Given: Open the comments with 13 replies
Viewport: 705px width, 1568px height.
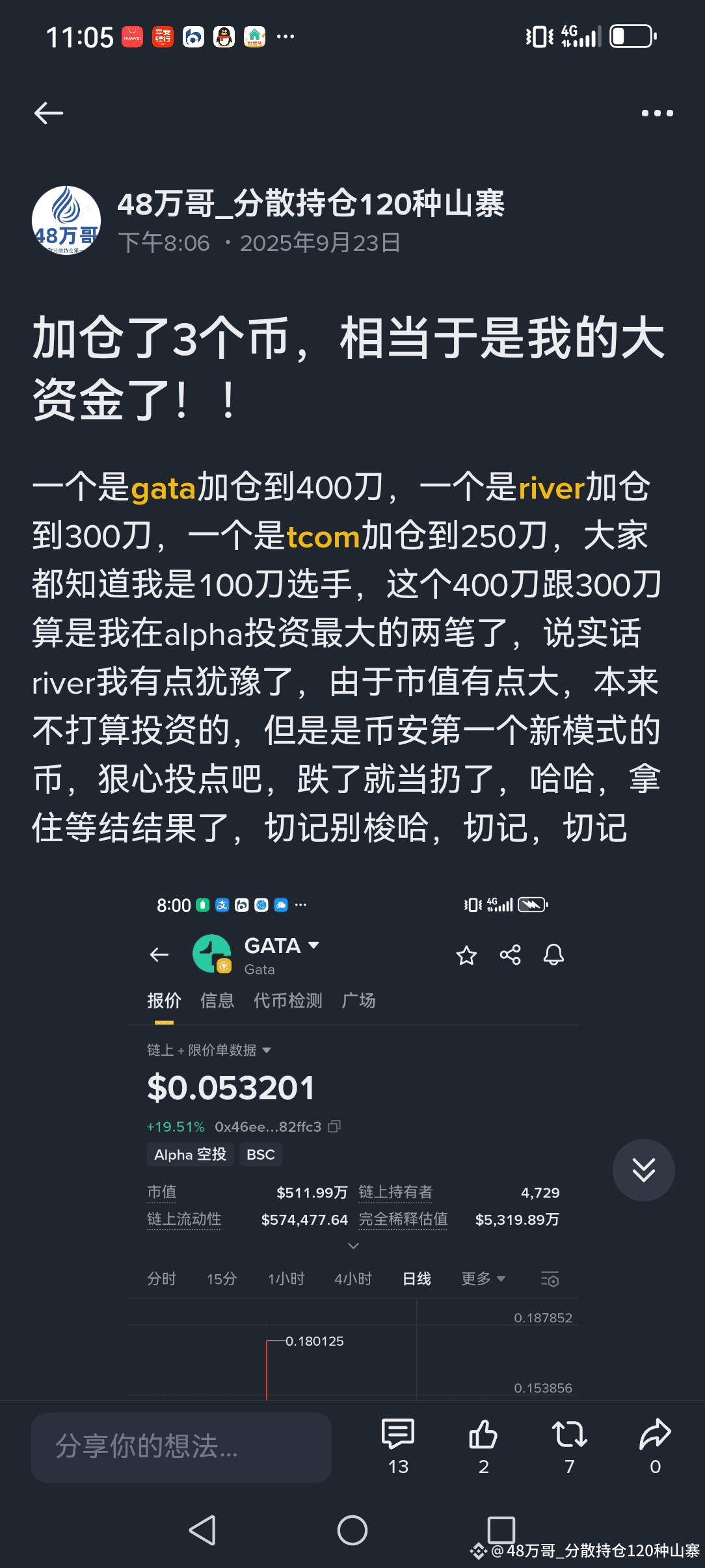Looking at the screenshot, I should (x=398, y=1446).
